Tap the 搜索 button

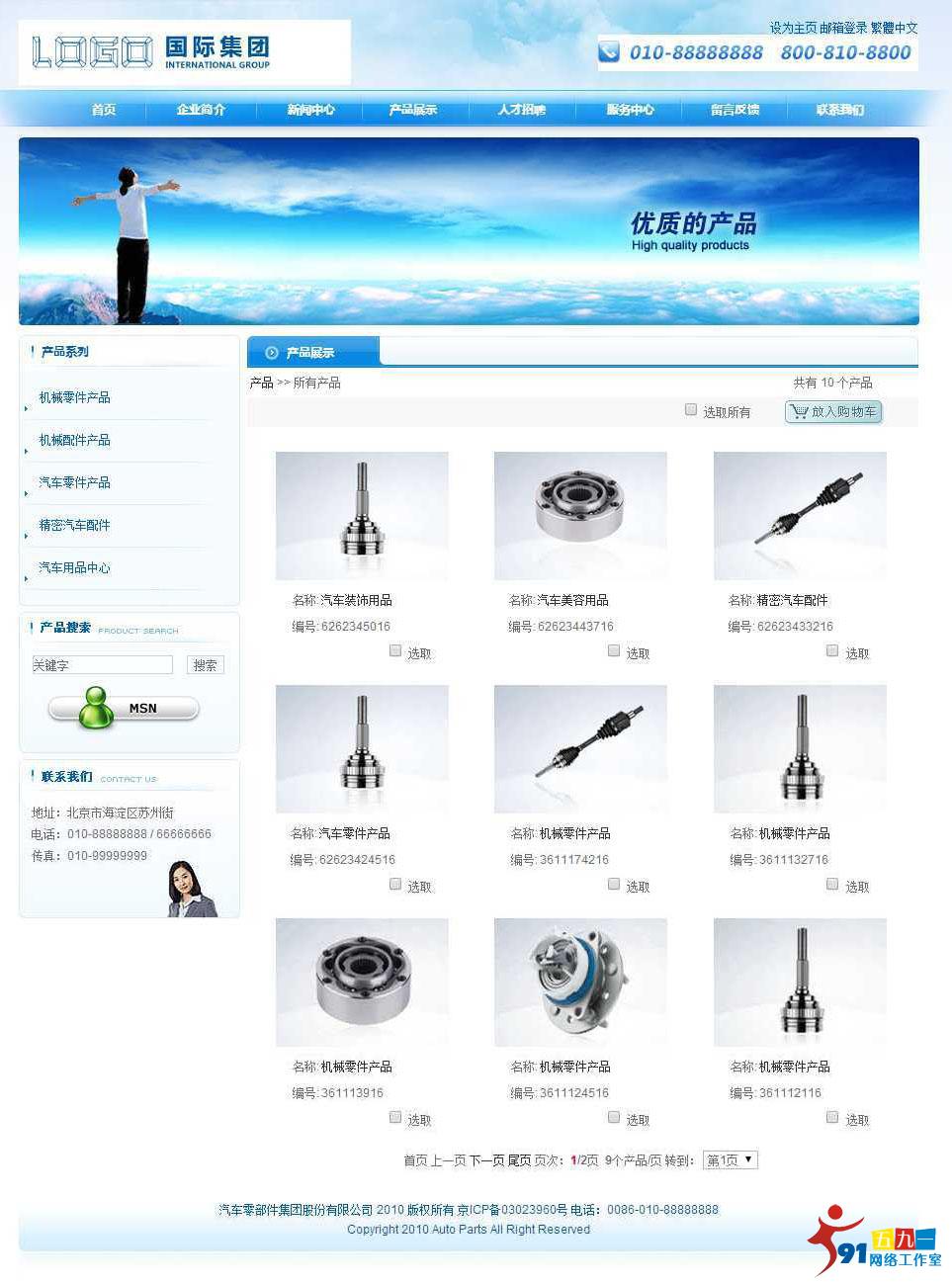[x=206, y=665]
